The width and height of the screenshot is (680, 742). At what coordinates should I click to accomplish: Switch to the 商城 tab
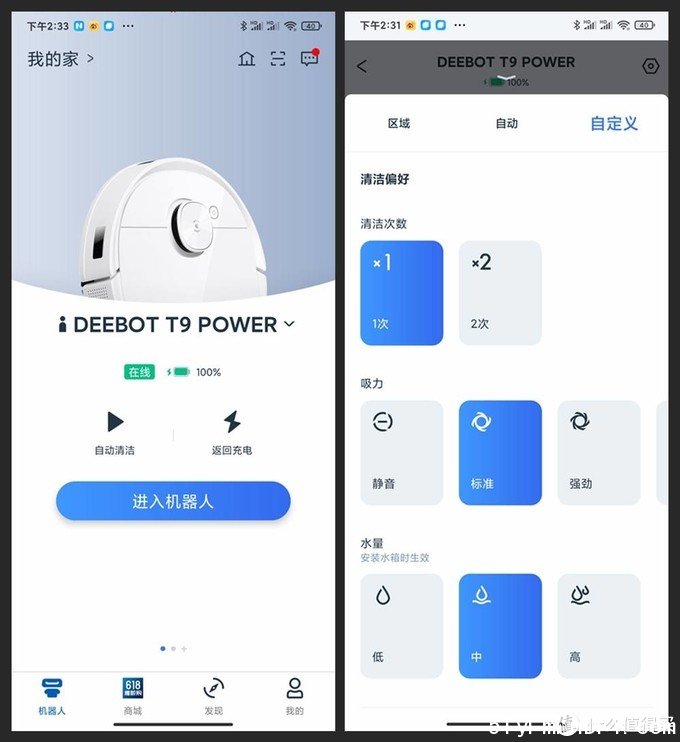pos(132,696)
